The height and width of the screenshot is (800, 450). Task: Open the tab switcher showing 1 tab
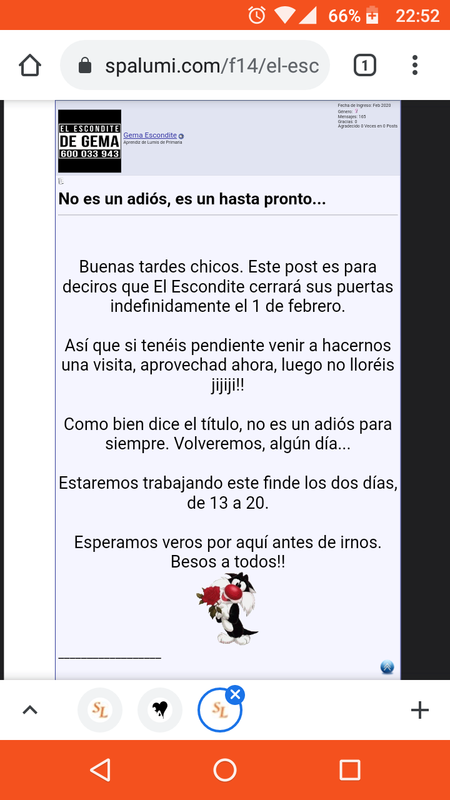click(x=364, y=66)
